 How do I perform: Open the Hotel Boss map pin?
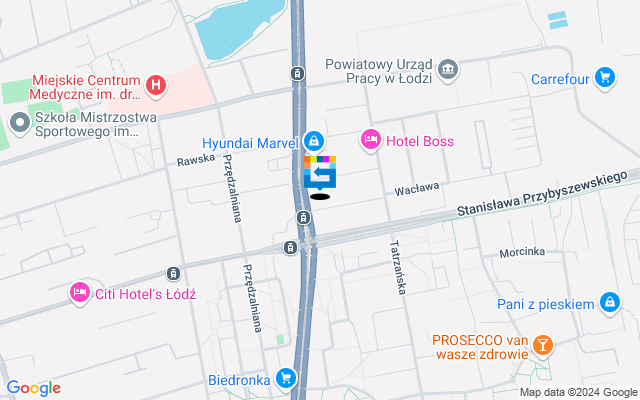pyautogui.click(x=371, y=140)
